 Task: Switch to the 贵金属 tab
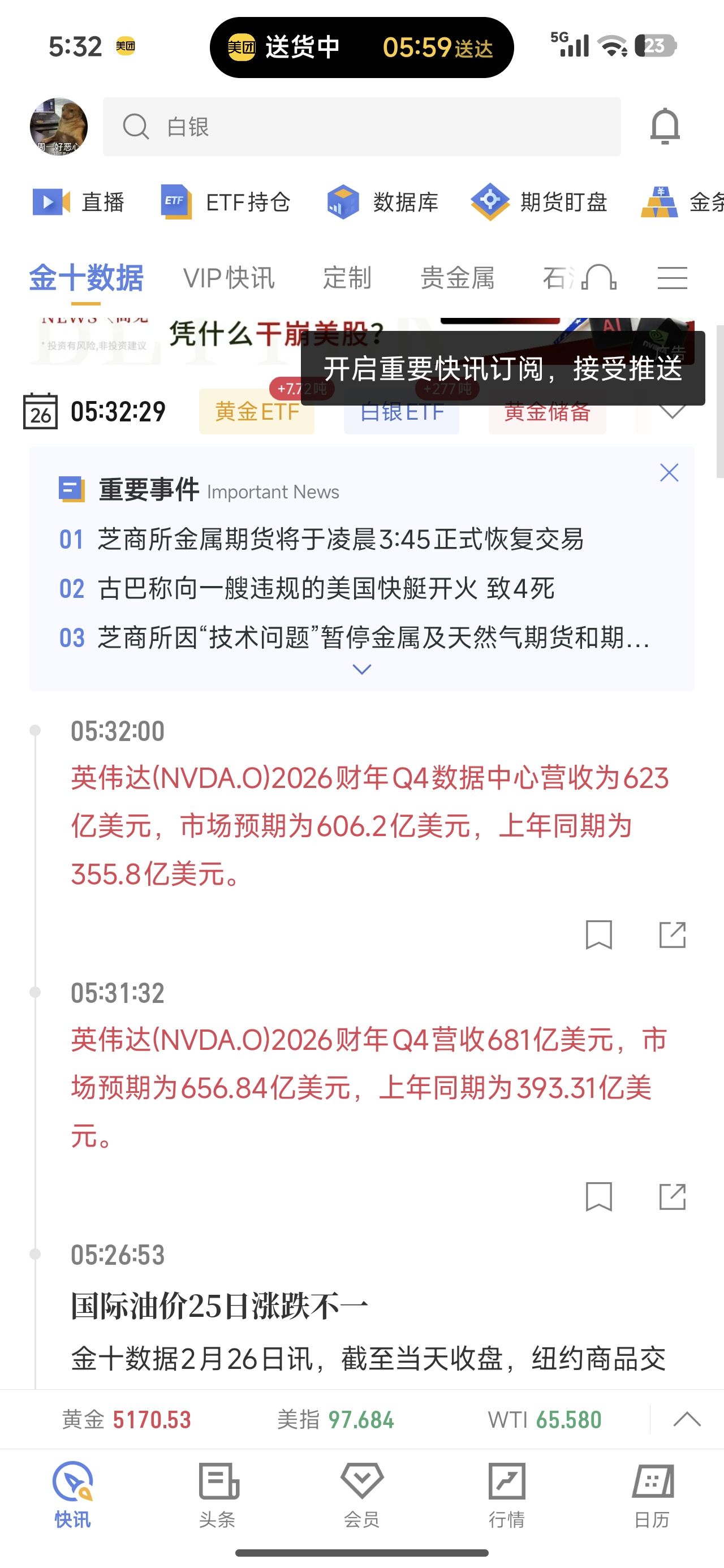[x=457, y=278]
